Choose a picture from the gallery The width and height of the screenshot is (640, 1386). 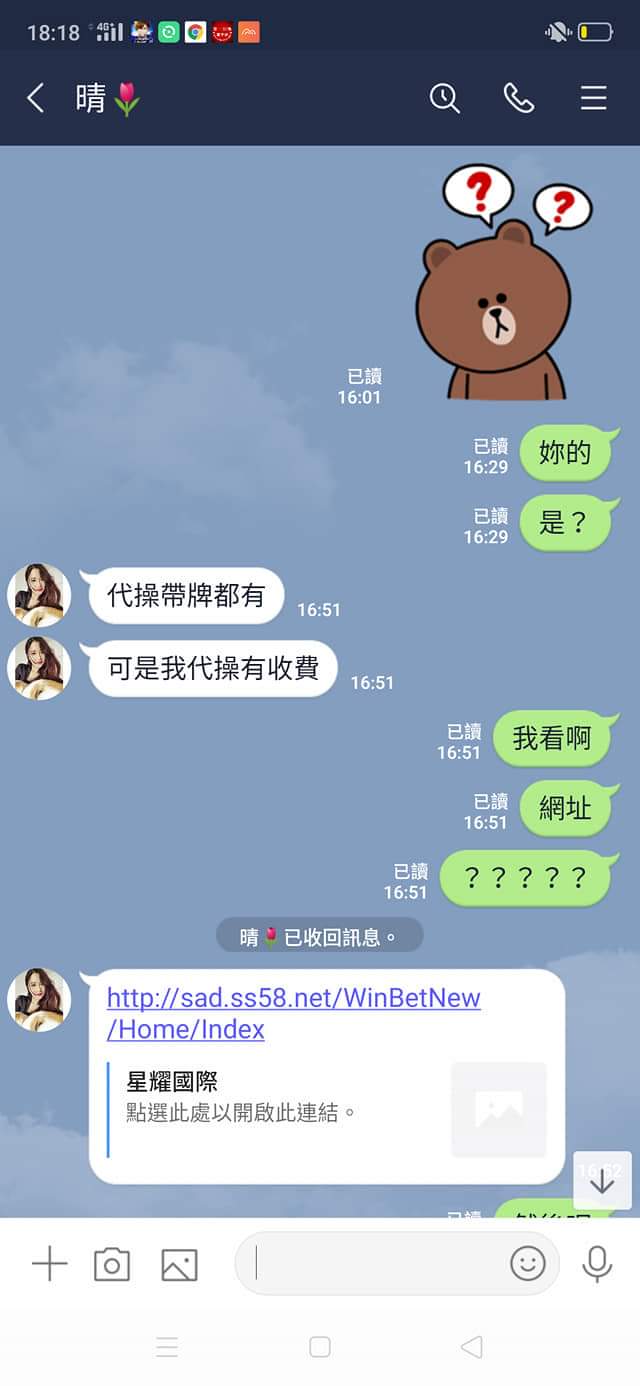pyautogui.click(x=179, y=1265)
